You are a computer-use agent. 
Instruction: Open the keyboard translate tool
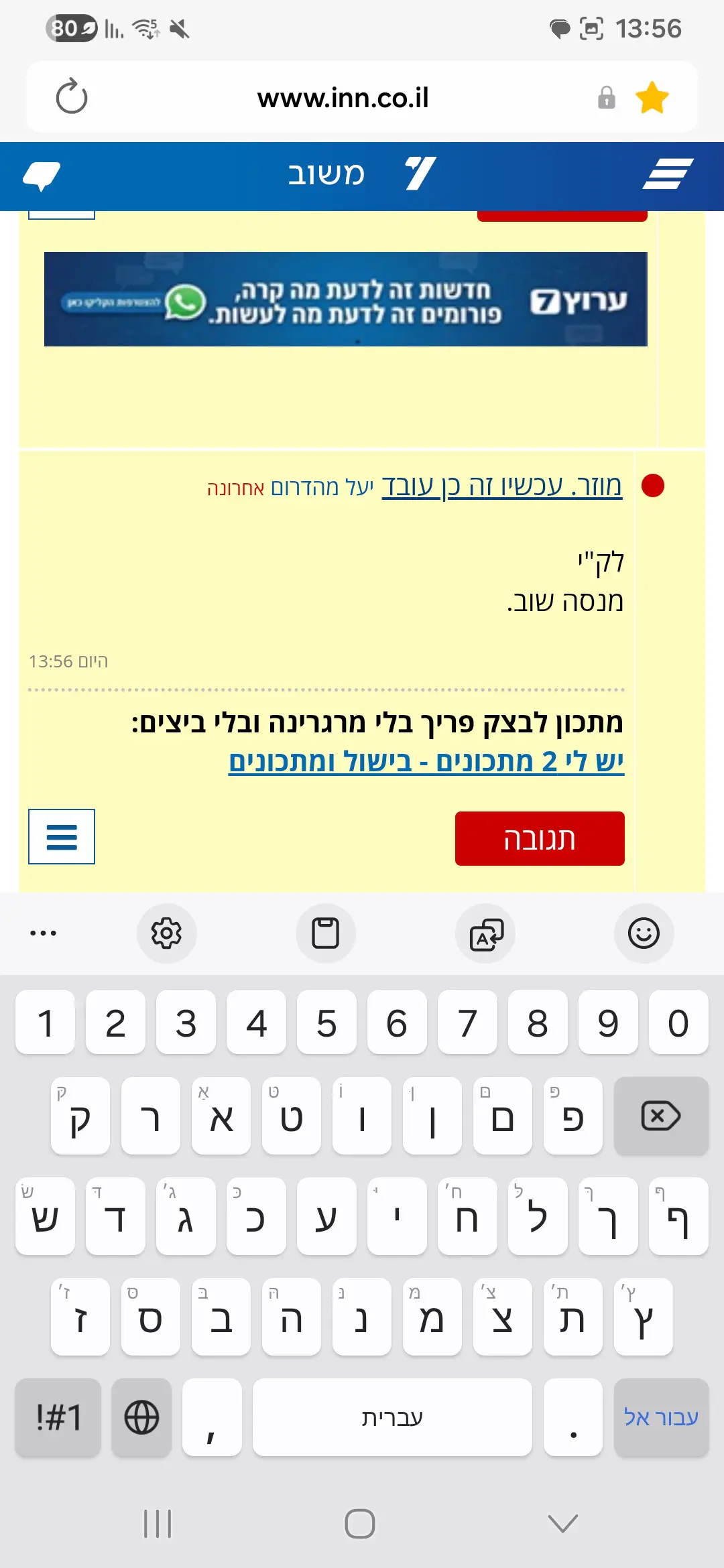[x=485, y=933]
